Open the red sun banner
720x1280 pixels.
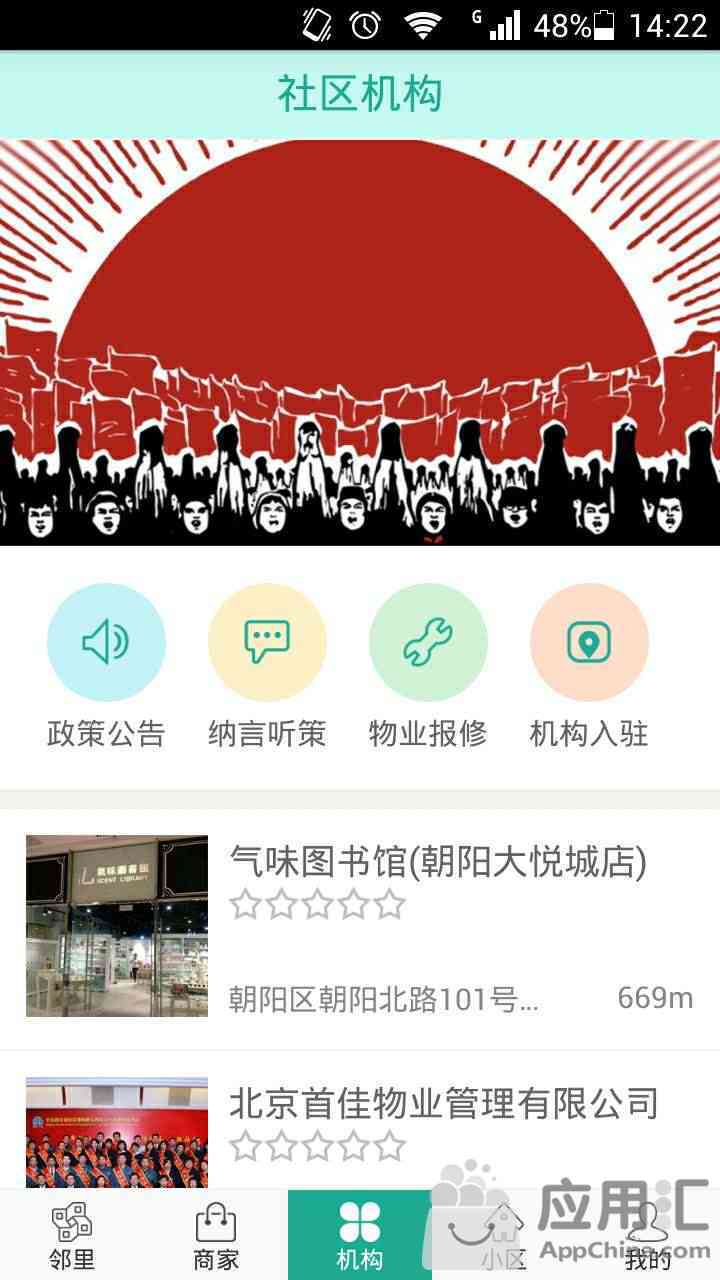[360, 342]
